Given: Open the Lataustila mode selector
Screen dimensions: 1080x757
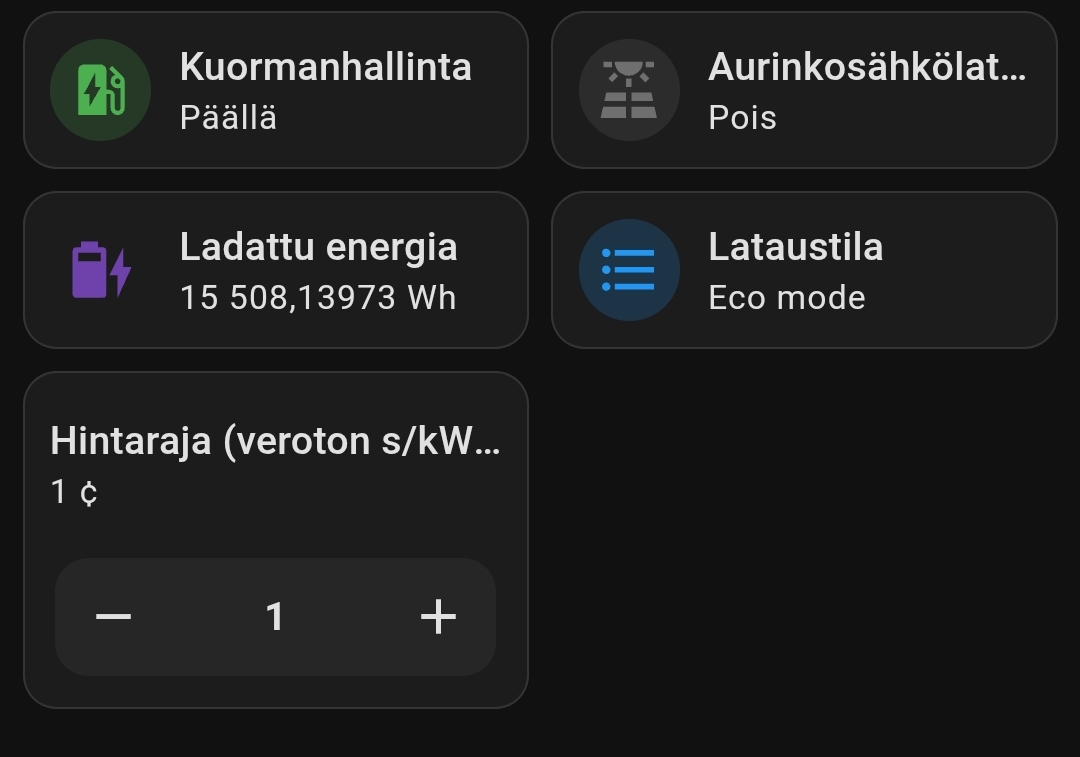Looking at the screenshot, I should pos(803,270).
